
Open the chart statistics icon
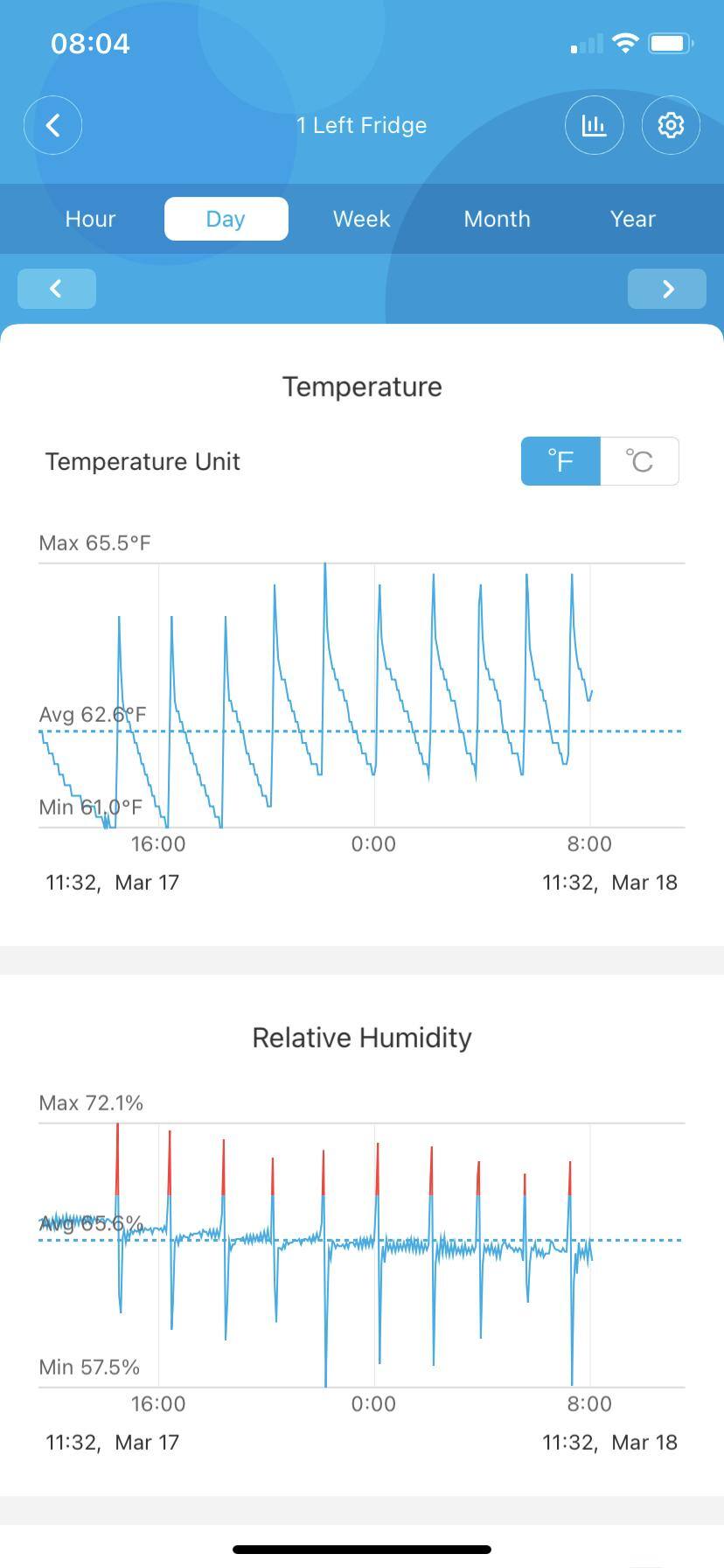pyautogui.click(x=595, y=125)
